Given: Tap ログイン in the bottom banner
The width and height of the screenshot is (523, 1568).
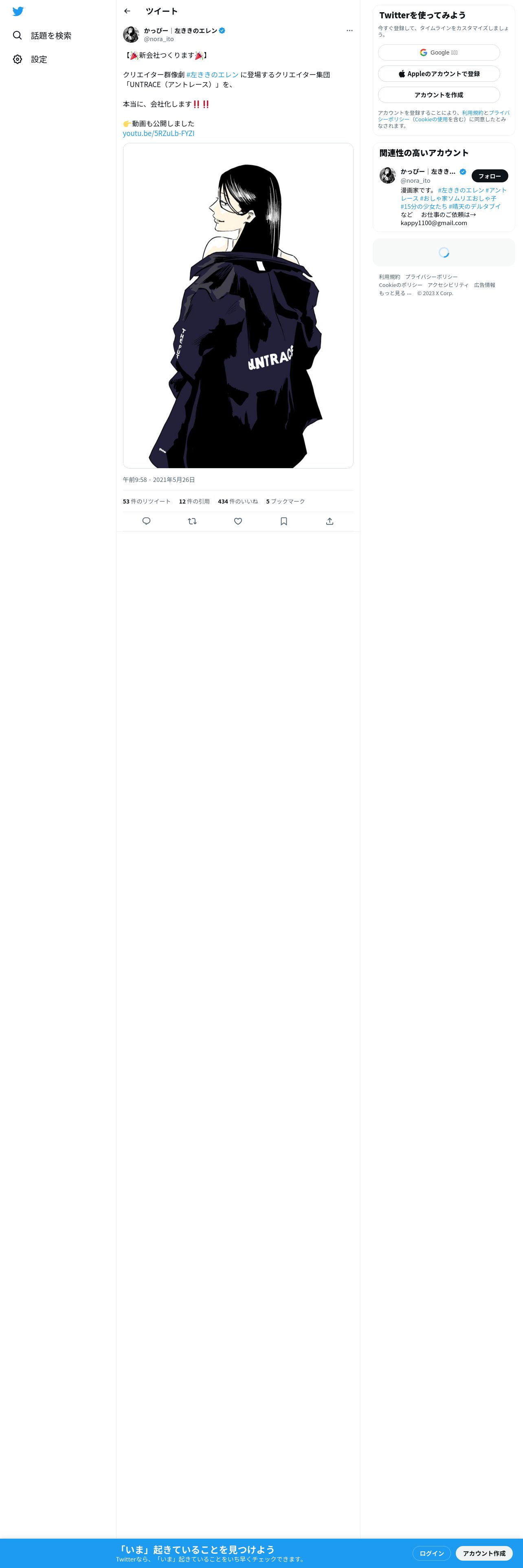Looking at the screenshot, I should [x=432, y=1553].
